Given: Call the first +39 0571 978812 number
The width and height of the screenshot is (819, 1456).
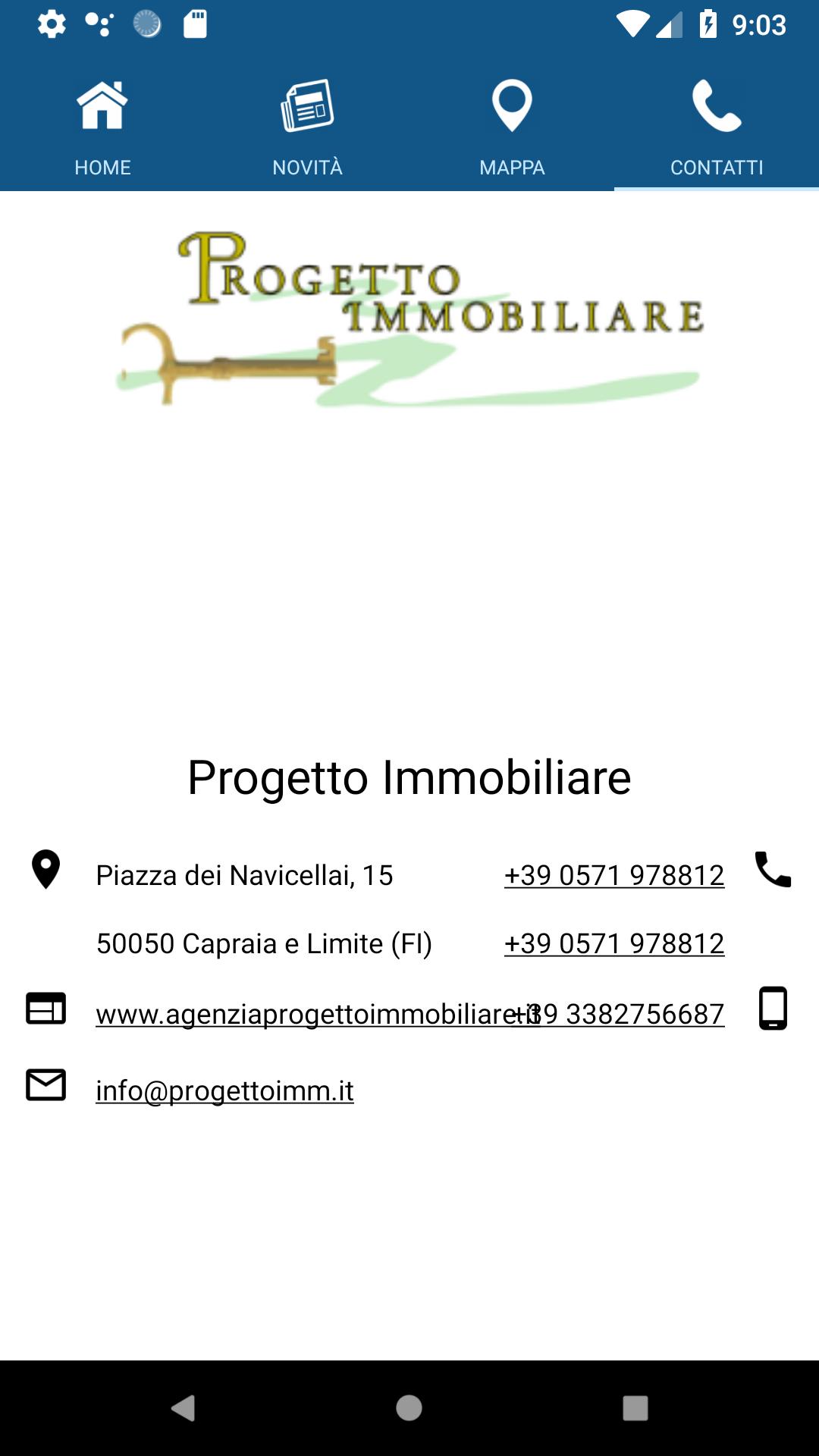Looking at the screenshot, I should tap(614, 875).
